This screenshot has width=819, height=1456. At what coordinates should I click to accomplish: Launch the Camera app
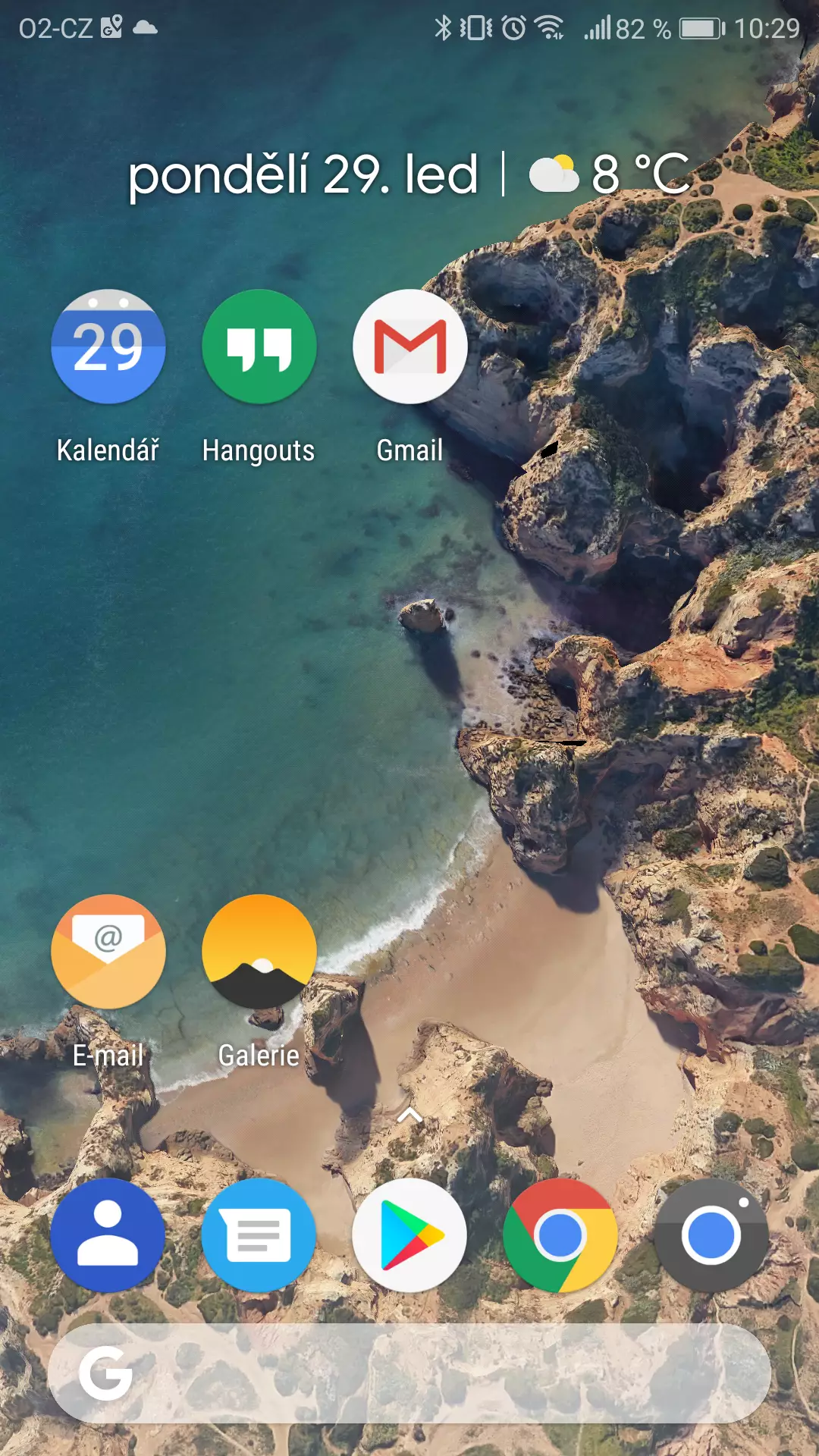[711, 1235]
